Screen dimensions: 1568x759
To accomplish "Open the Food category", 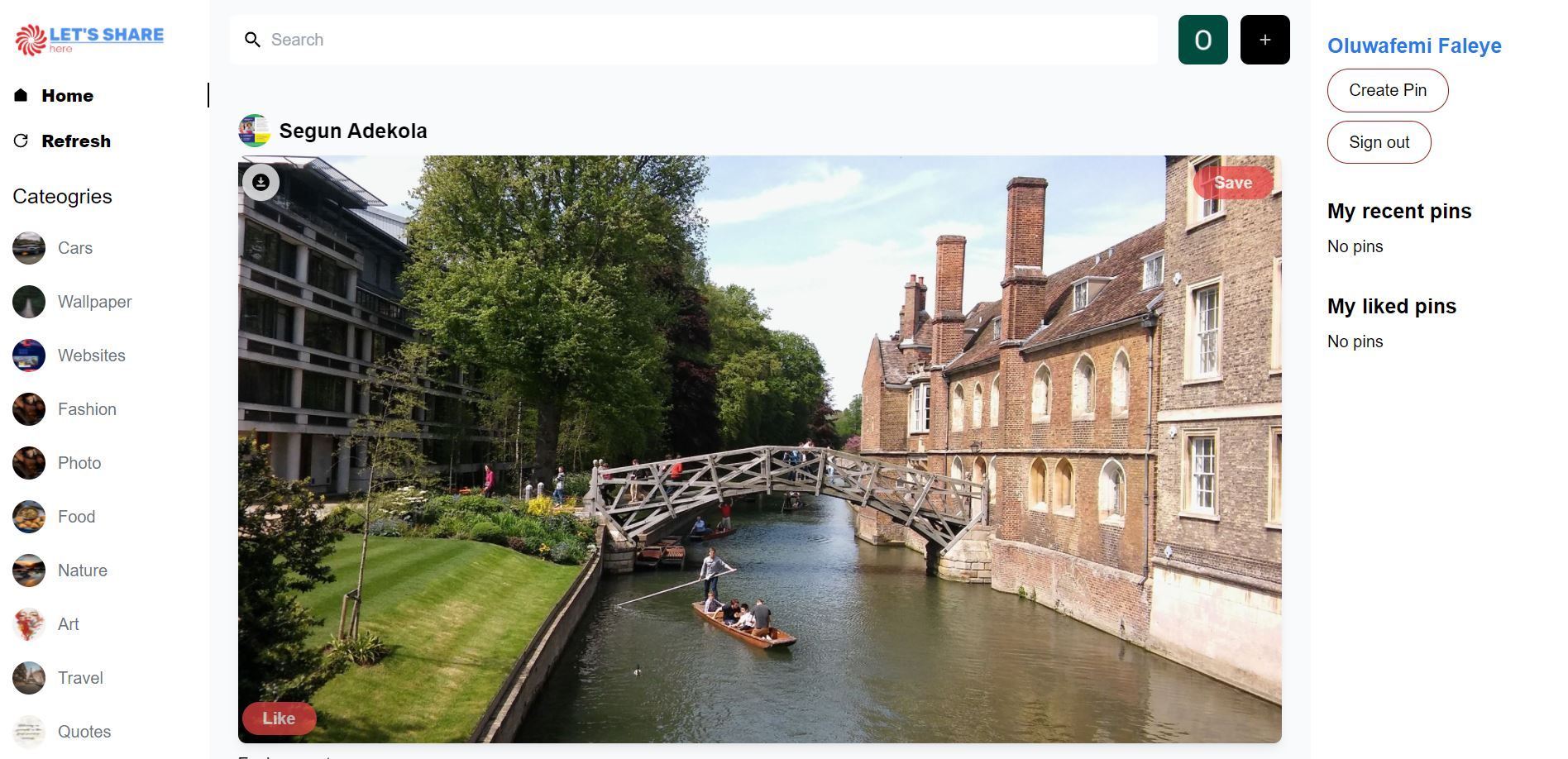I will click(76, 517).
